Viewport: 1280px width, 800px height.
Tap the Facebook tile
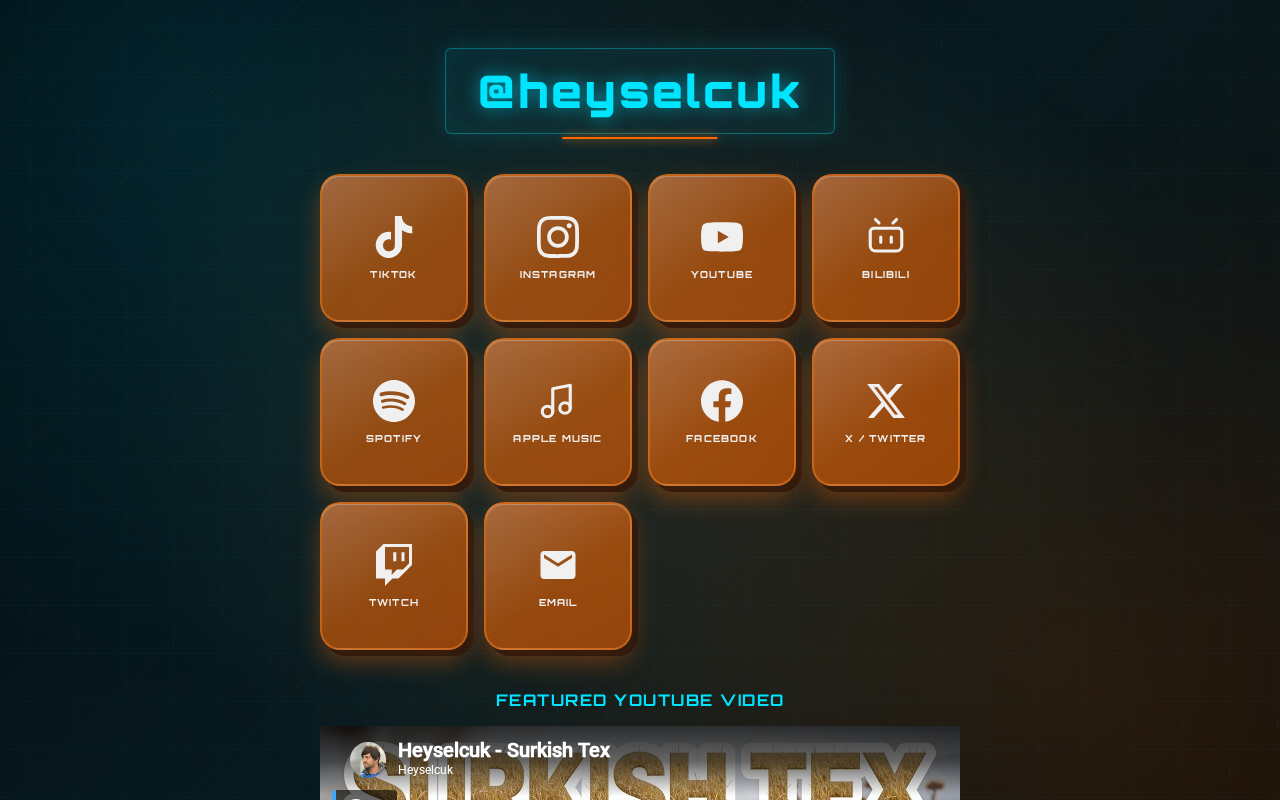point(722,412)
